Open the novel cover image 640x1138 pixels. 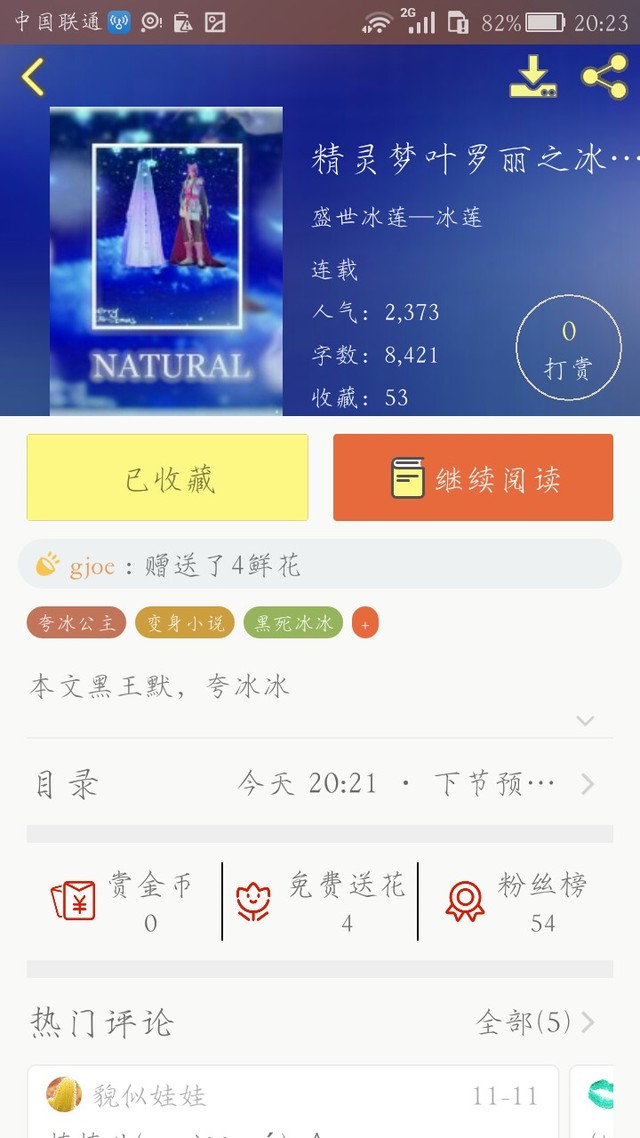pos(166,260)
